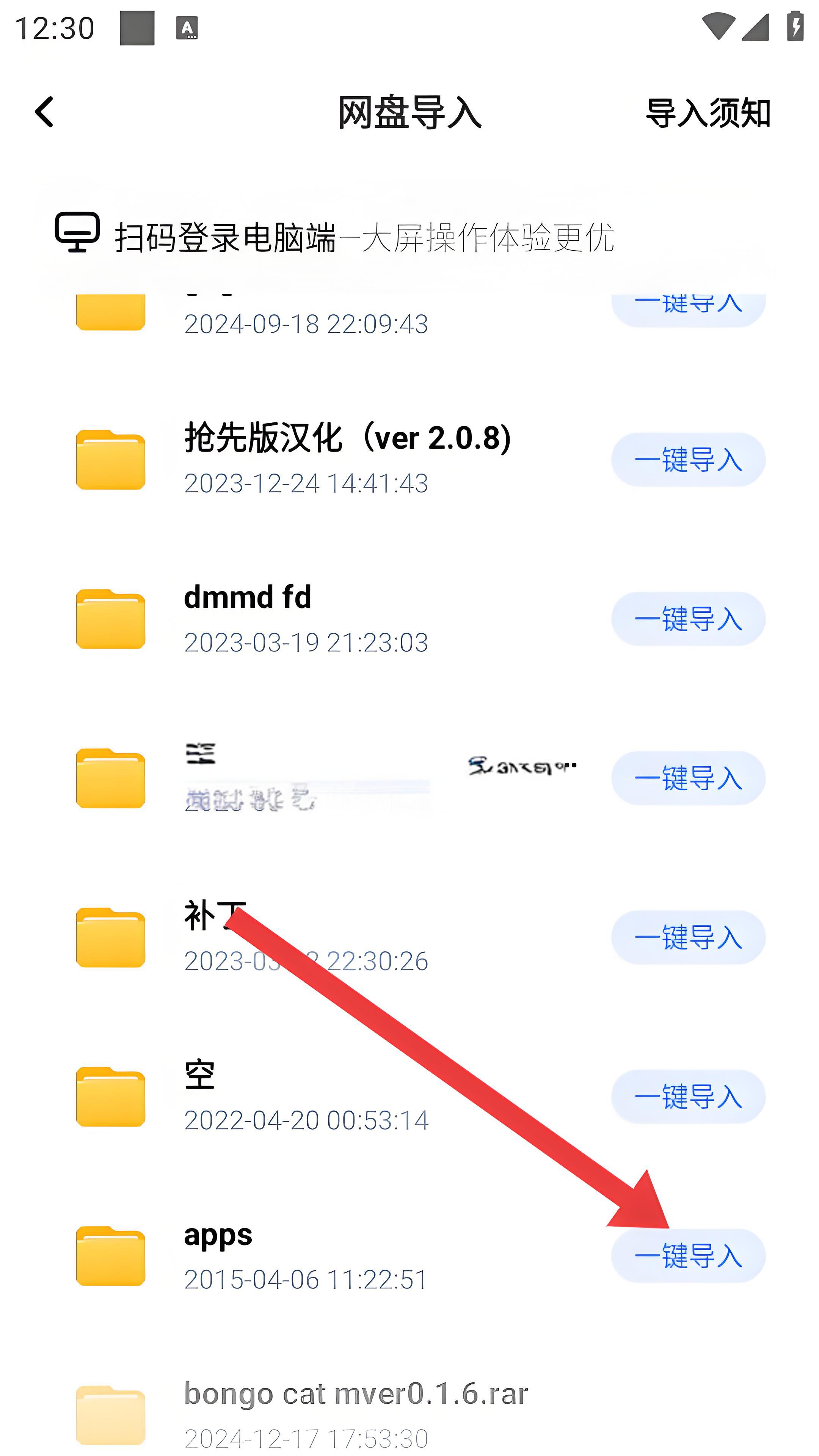Tap the 扫码登录电脑端 banner
819x1456 pixels.
tap(362, 236)
